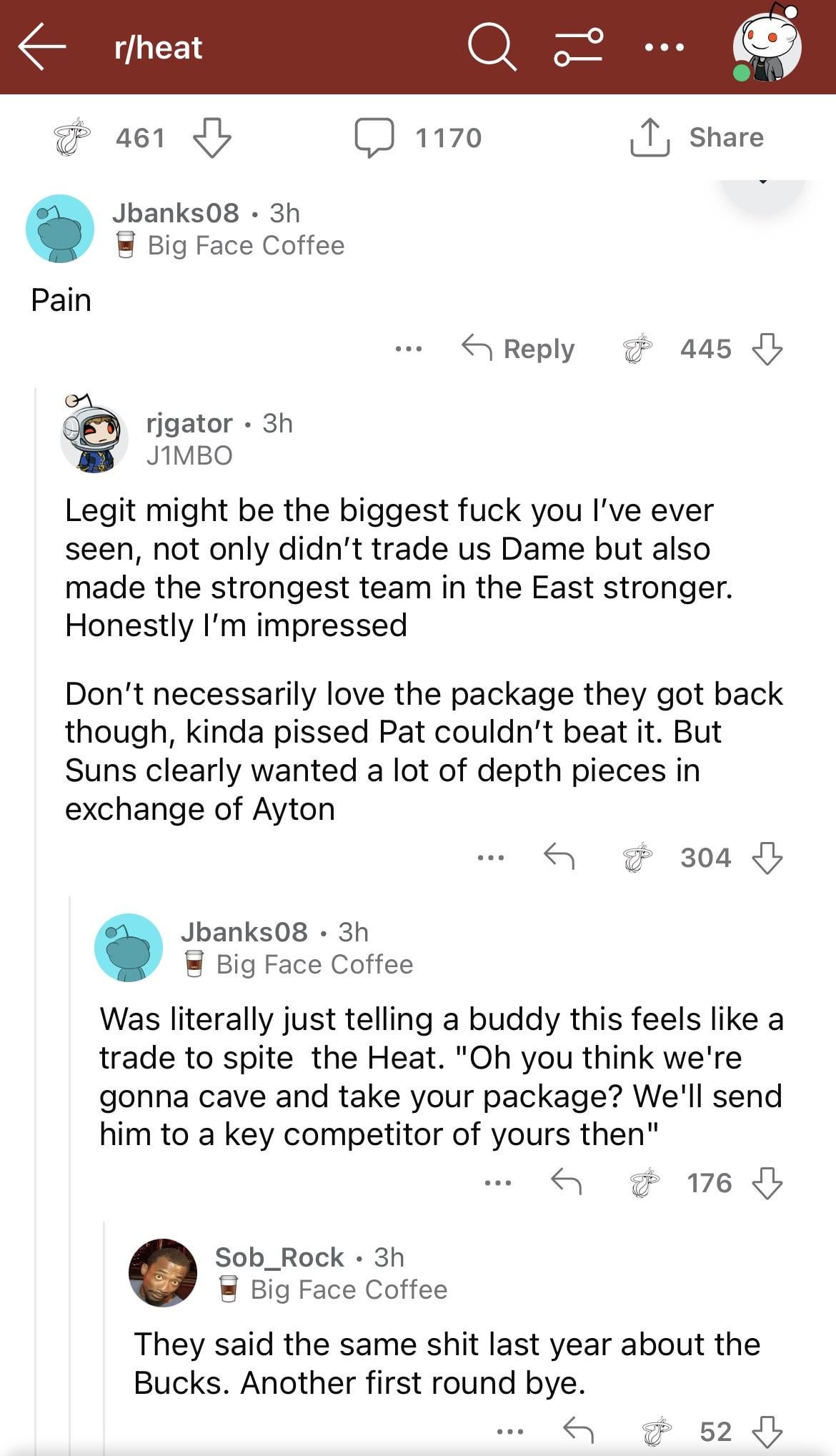Viewport: 836px width, 1456px height.
Task: Downvote the "Pain" comment with 445 votes
Action: (767, 349)
